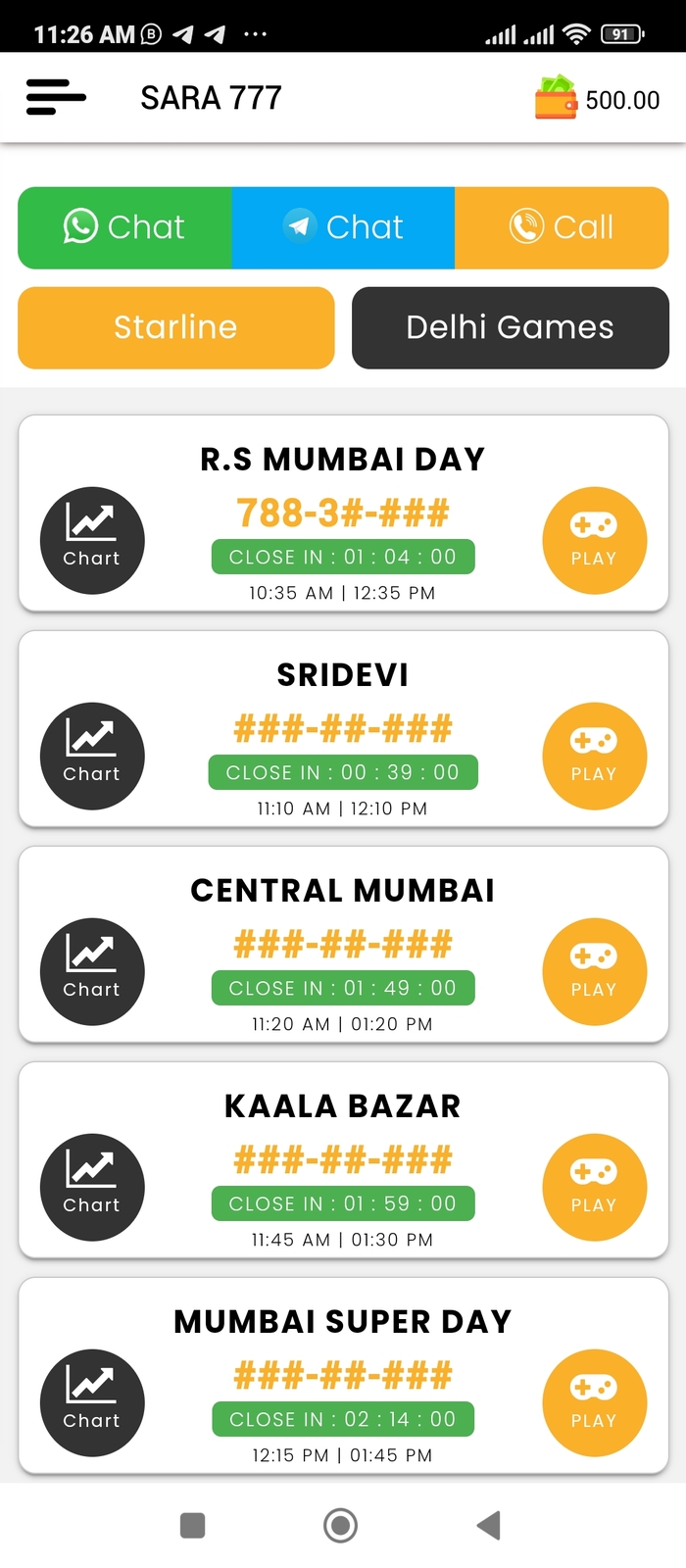Start a Telegram chat
Image resolution: width=686 pixels, height=1568 pixels.
(343, 227)
